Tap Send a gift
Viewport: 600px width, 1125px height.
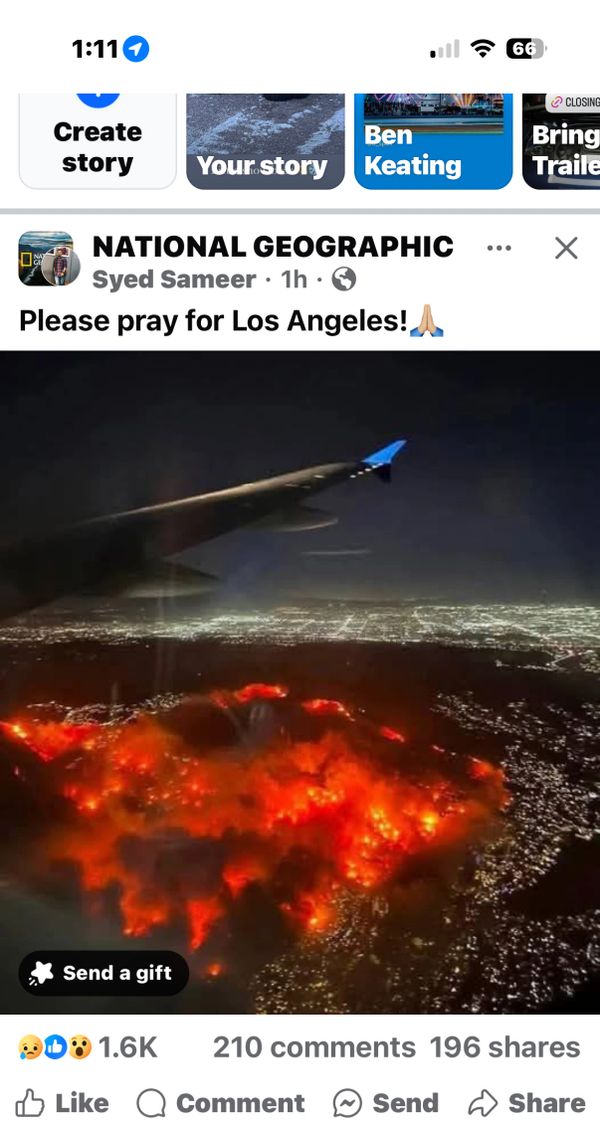click(x=103, y=972)
